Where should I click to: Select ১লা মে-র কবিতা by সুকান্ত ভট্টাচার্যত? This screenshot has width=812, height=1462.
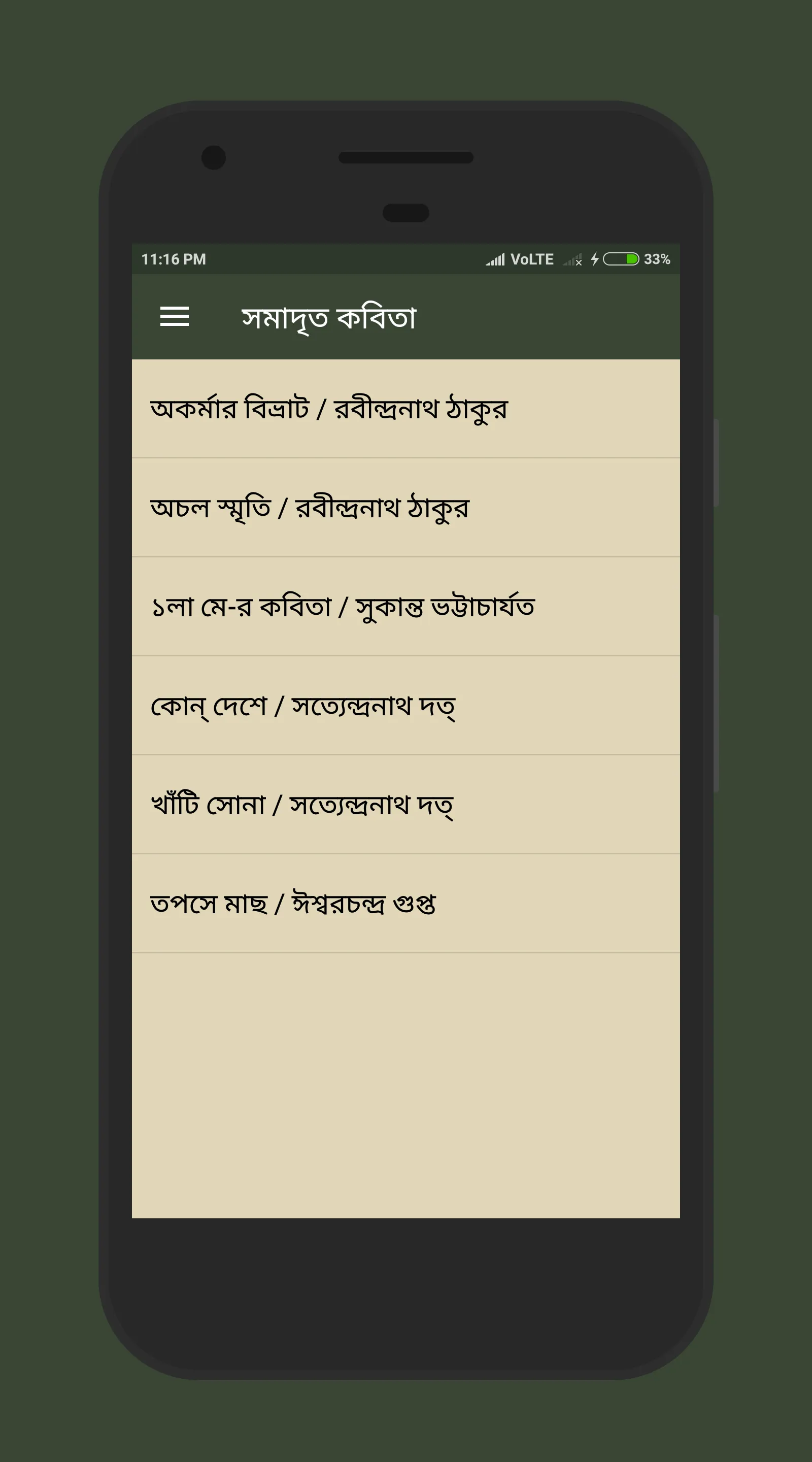405,605
